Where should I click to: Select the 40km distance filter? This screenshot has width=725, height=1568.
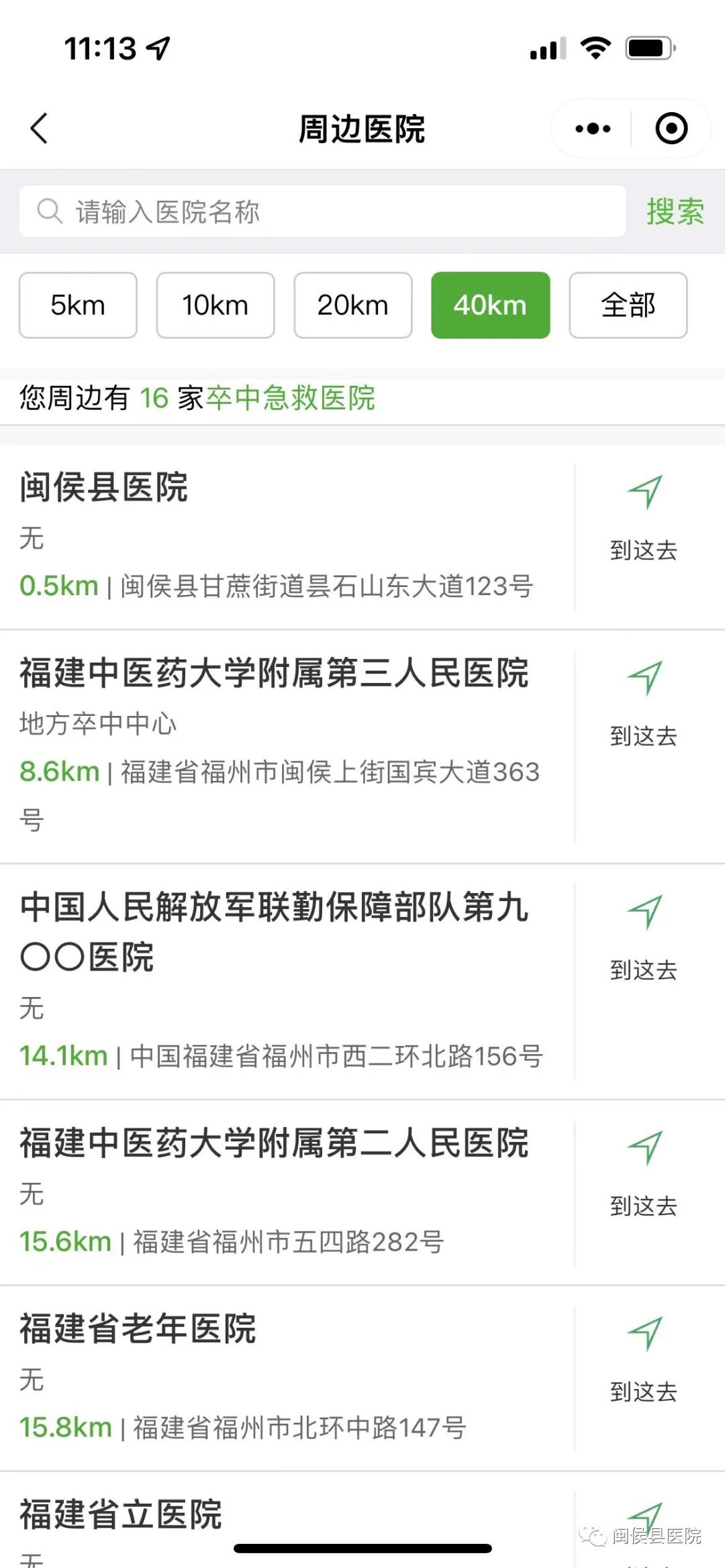(x=491, y=305)
